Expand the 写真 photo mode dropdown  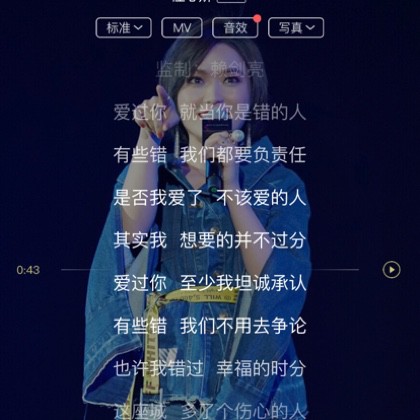(x=296, y=28)
